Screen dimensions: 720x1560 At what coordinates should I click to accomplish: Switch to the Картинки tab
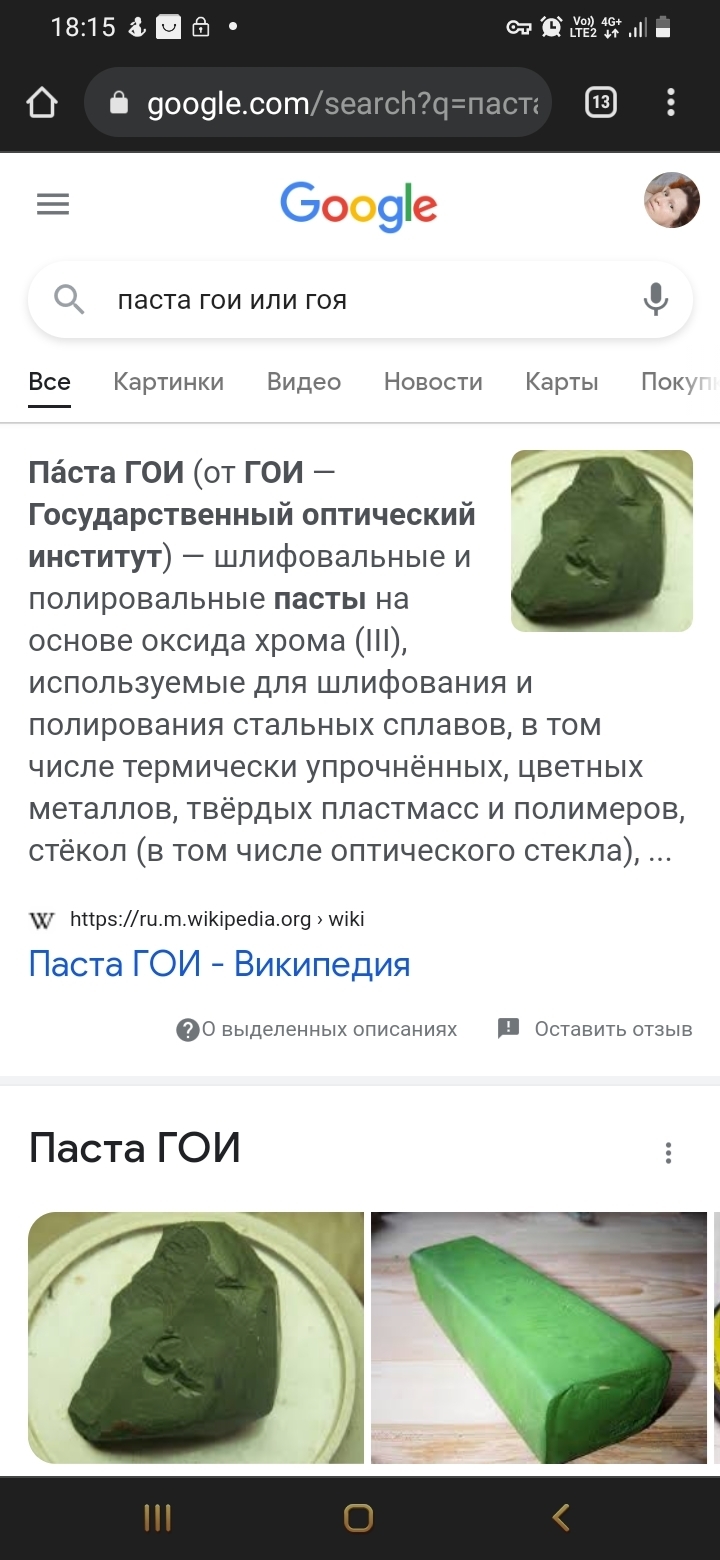tap(168, 381)
